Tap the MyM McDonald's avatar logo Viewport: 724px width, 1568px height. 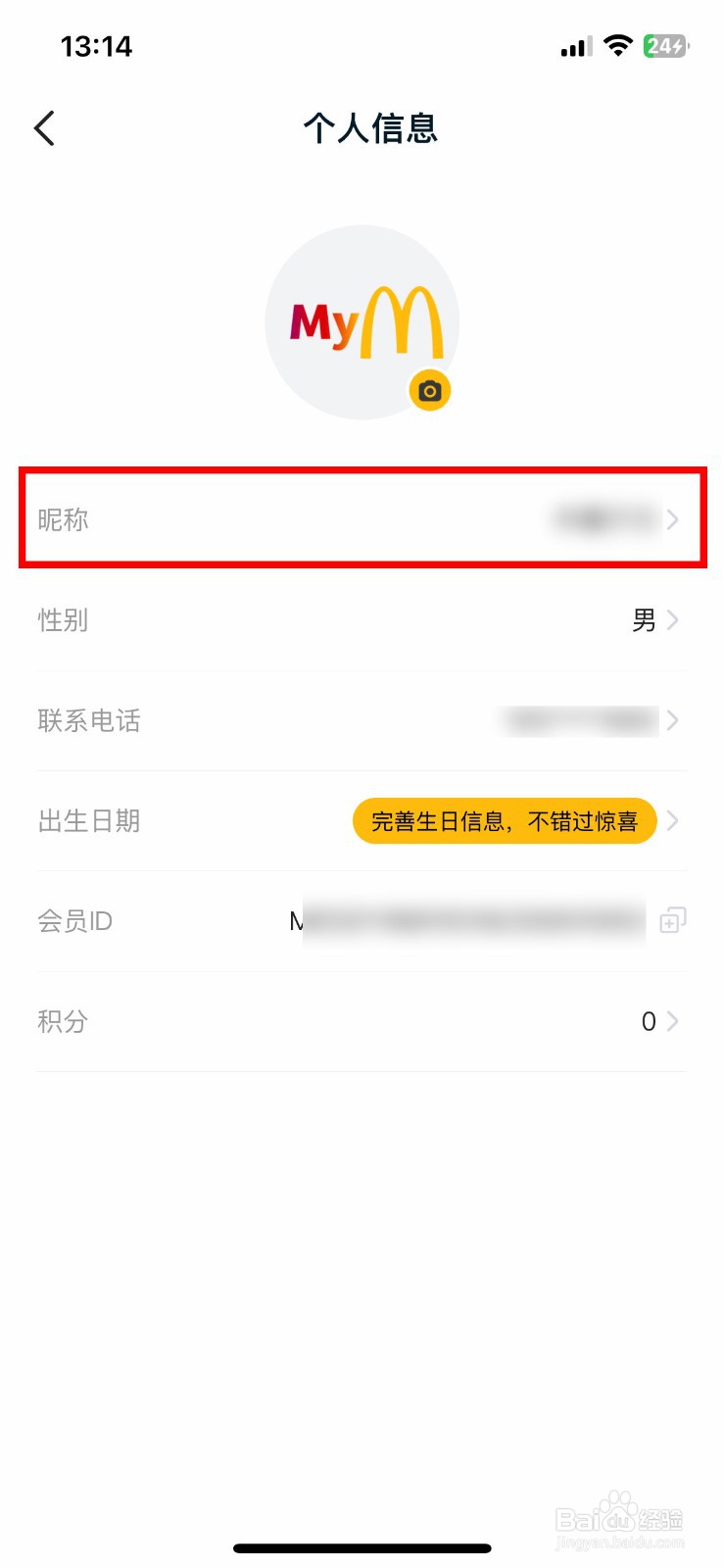[362, 320]
